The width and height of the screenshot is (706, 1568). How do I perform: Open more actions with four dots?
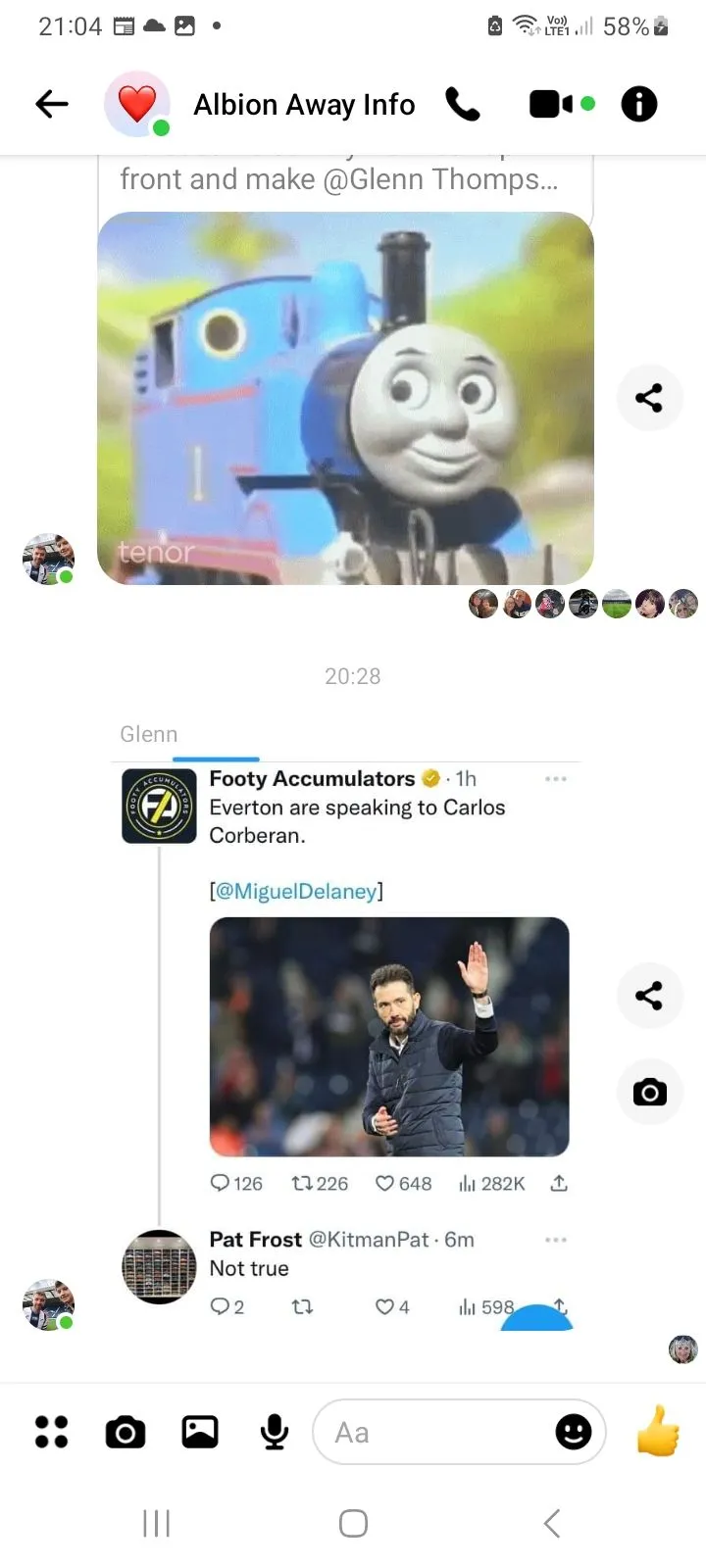(x=52, y=1432)
